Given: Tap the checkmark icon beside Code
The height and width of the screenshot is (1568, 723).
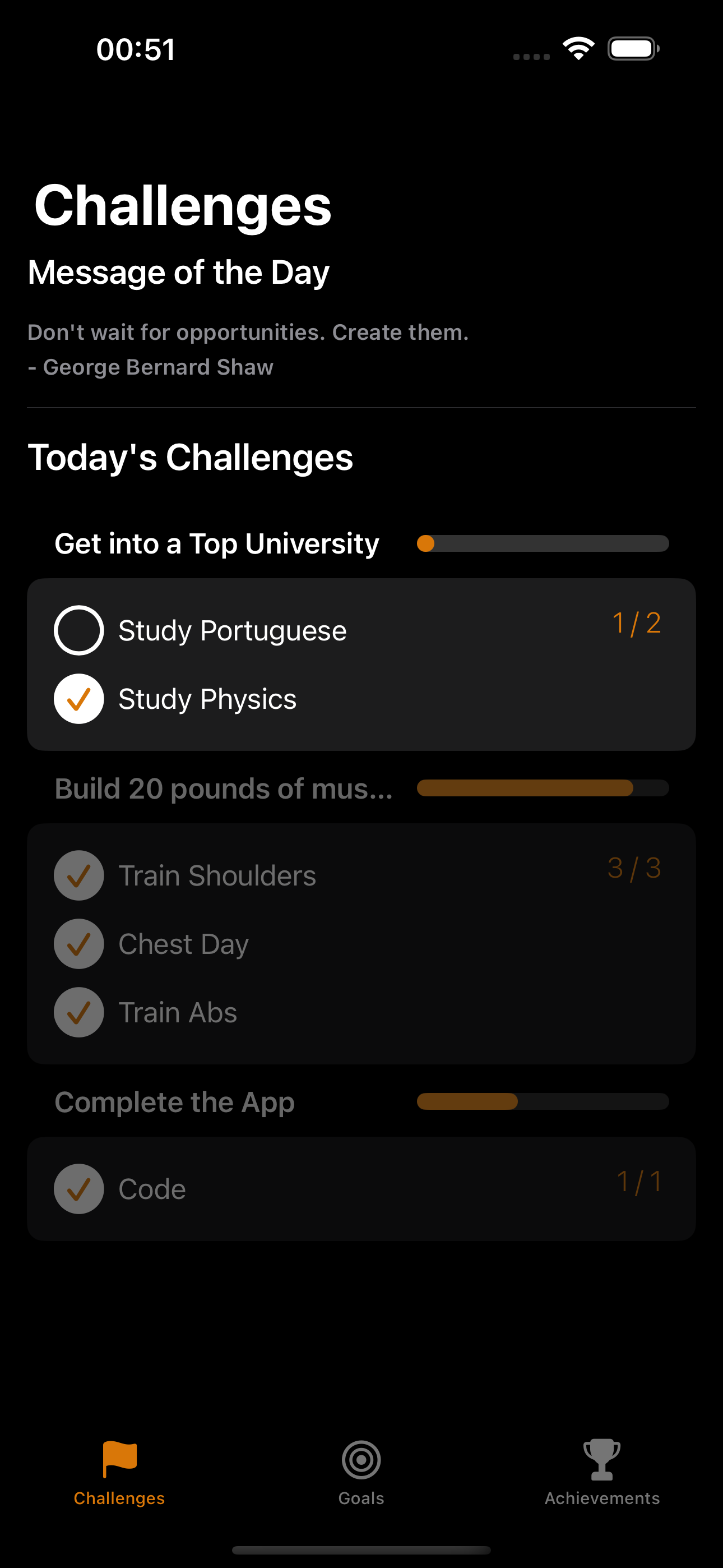Looking at the screenshot, I should [78, 1188].
